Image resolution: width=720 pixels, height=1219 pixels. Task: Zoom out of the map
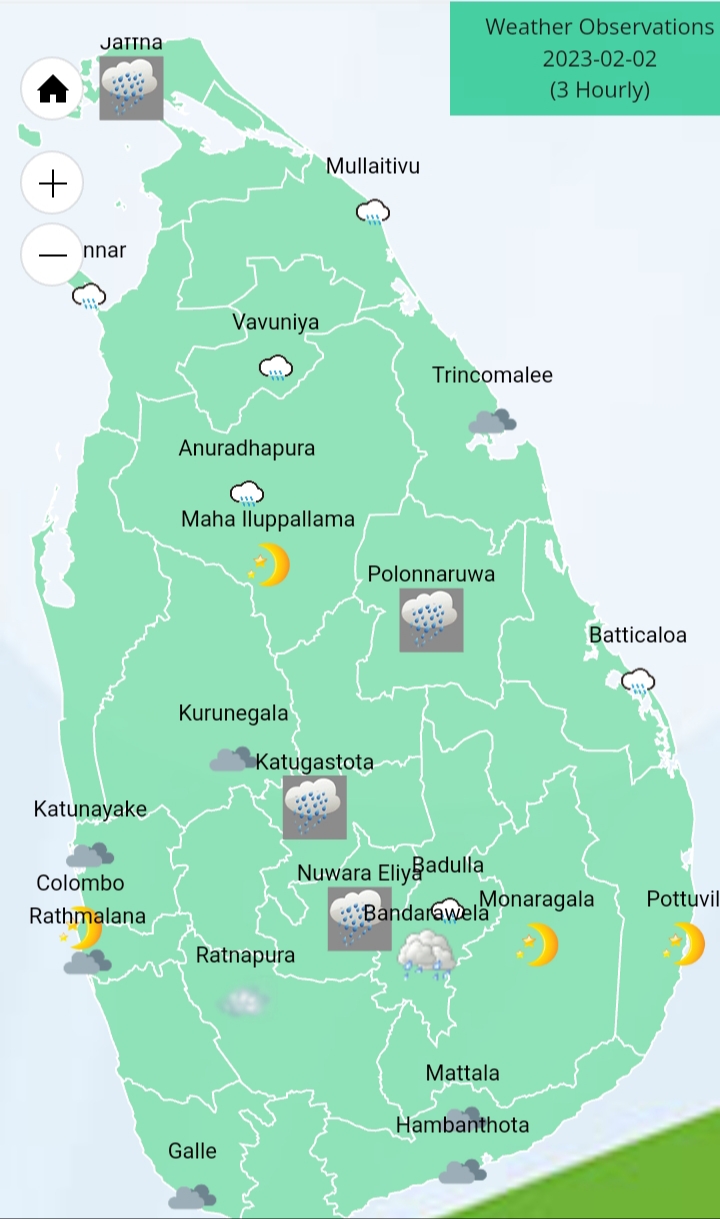point(52,255)
